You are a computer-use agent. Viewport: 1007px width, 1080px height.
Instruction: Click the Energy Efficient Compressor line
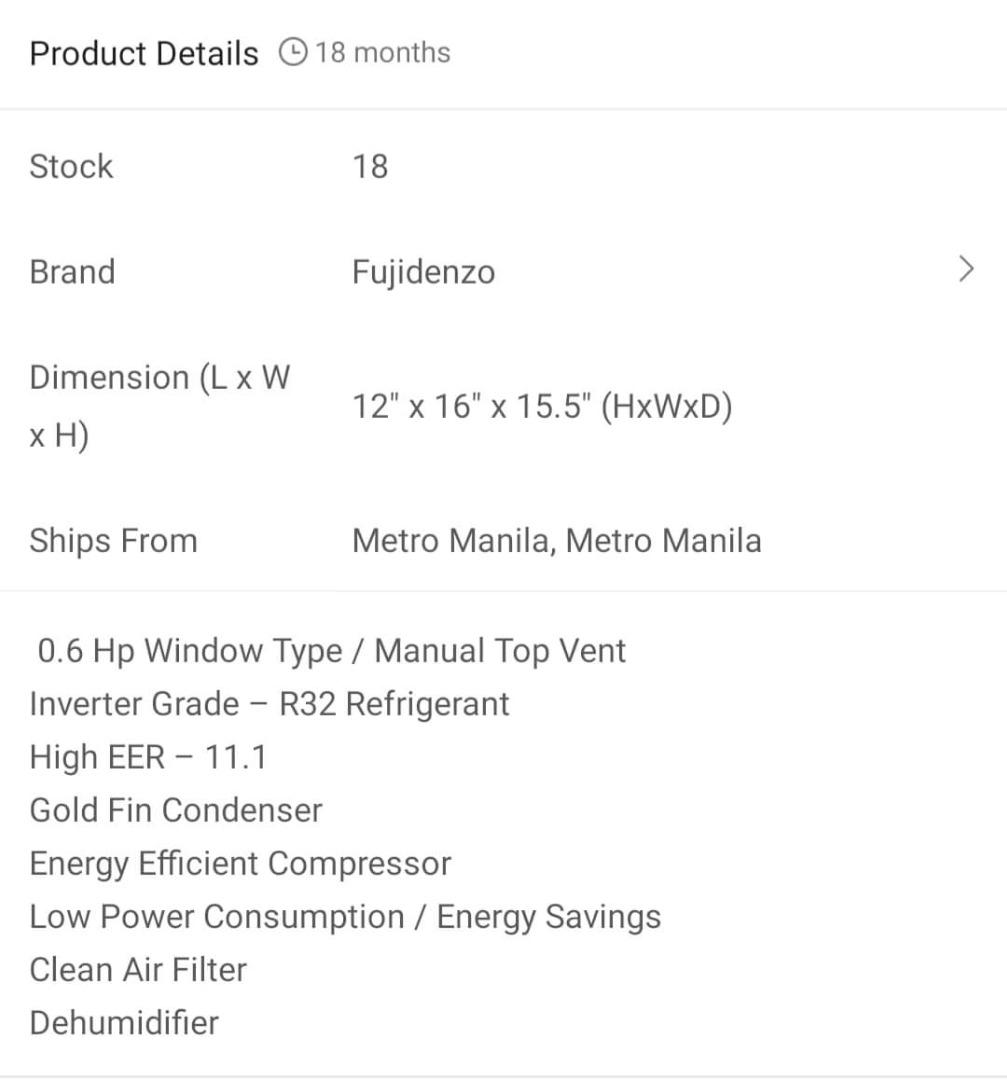[x=240, y=863]
